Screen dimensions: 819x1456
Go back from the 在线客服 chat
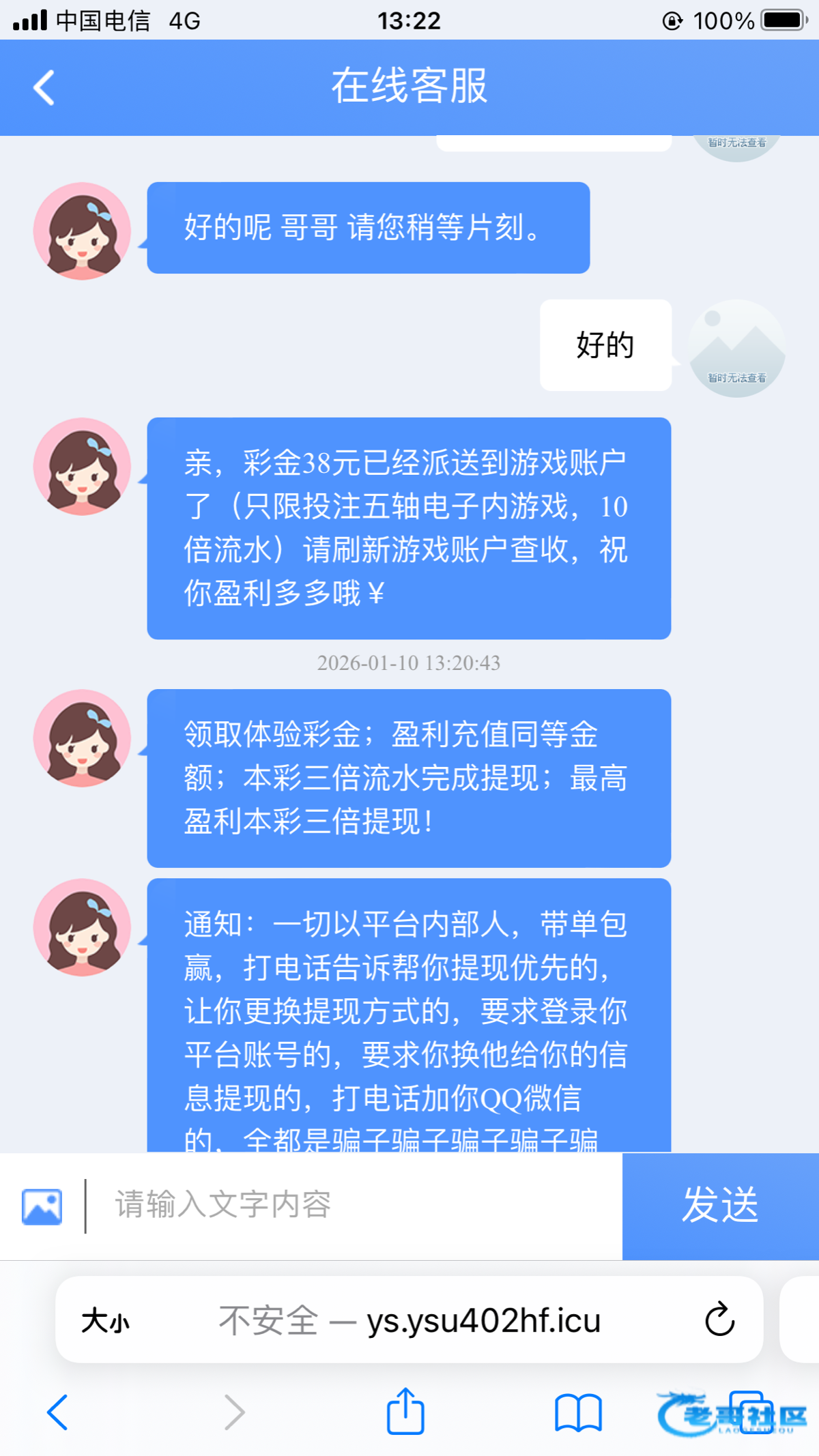coord(44,88)
